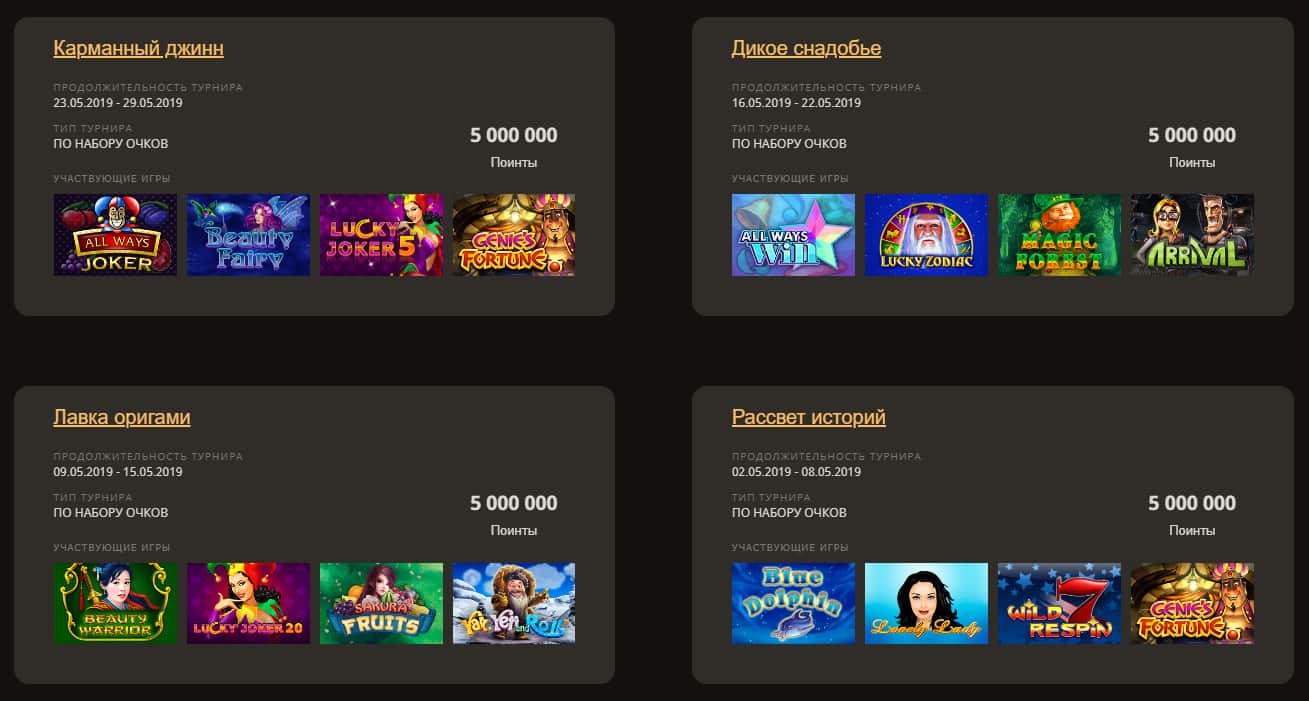Open the Лавка оригами tournament link
Viewport: 1309px width, 701px height.
pos(121,417)
